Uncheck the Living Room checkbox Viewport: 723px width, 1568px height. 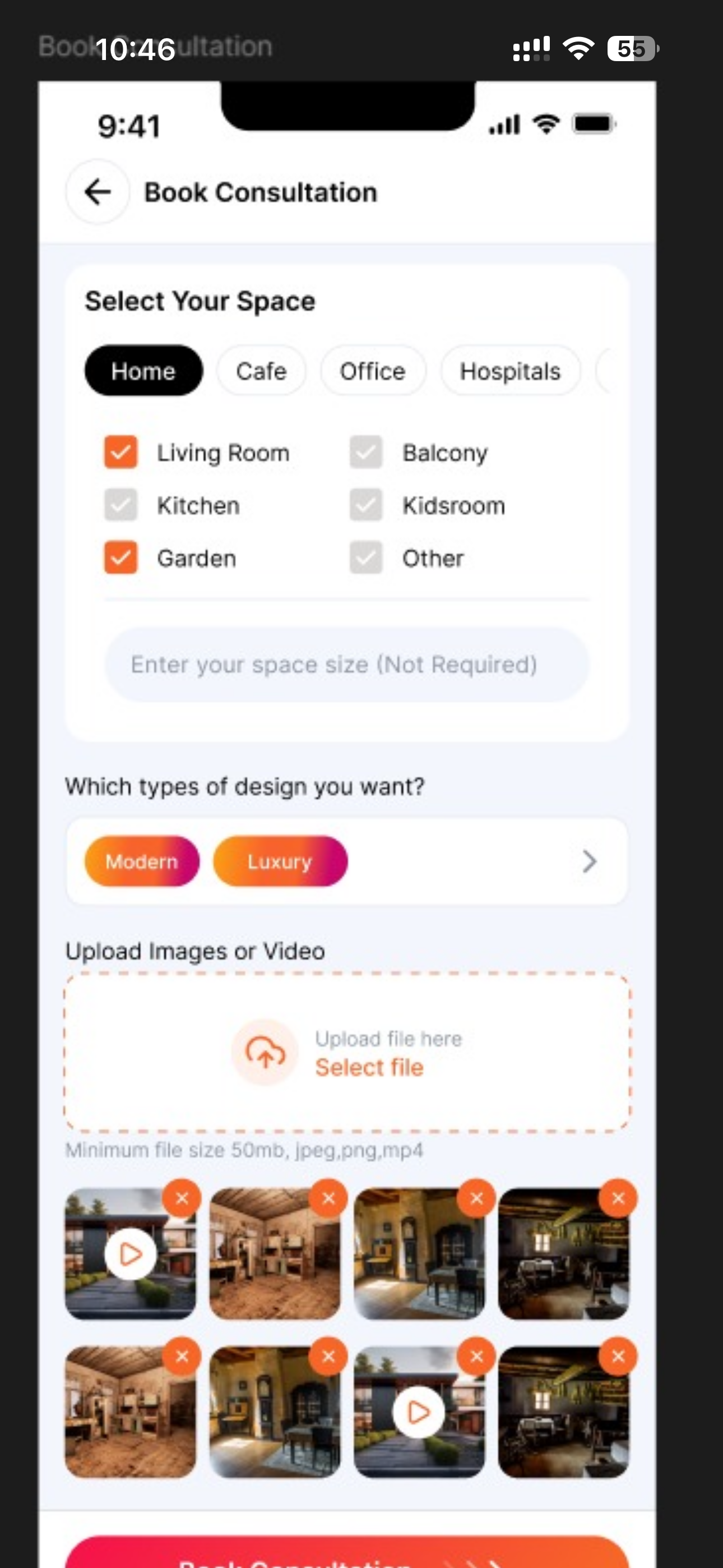121,452
